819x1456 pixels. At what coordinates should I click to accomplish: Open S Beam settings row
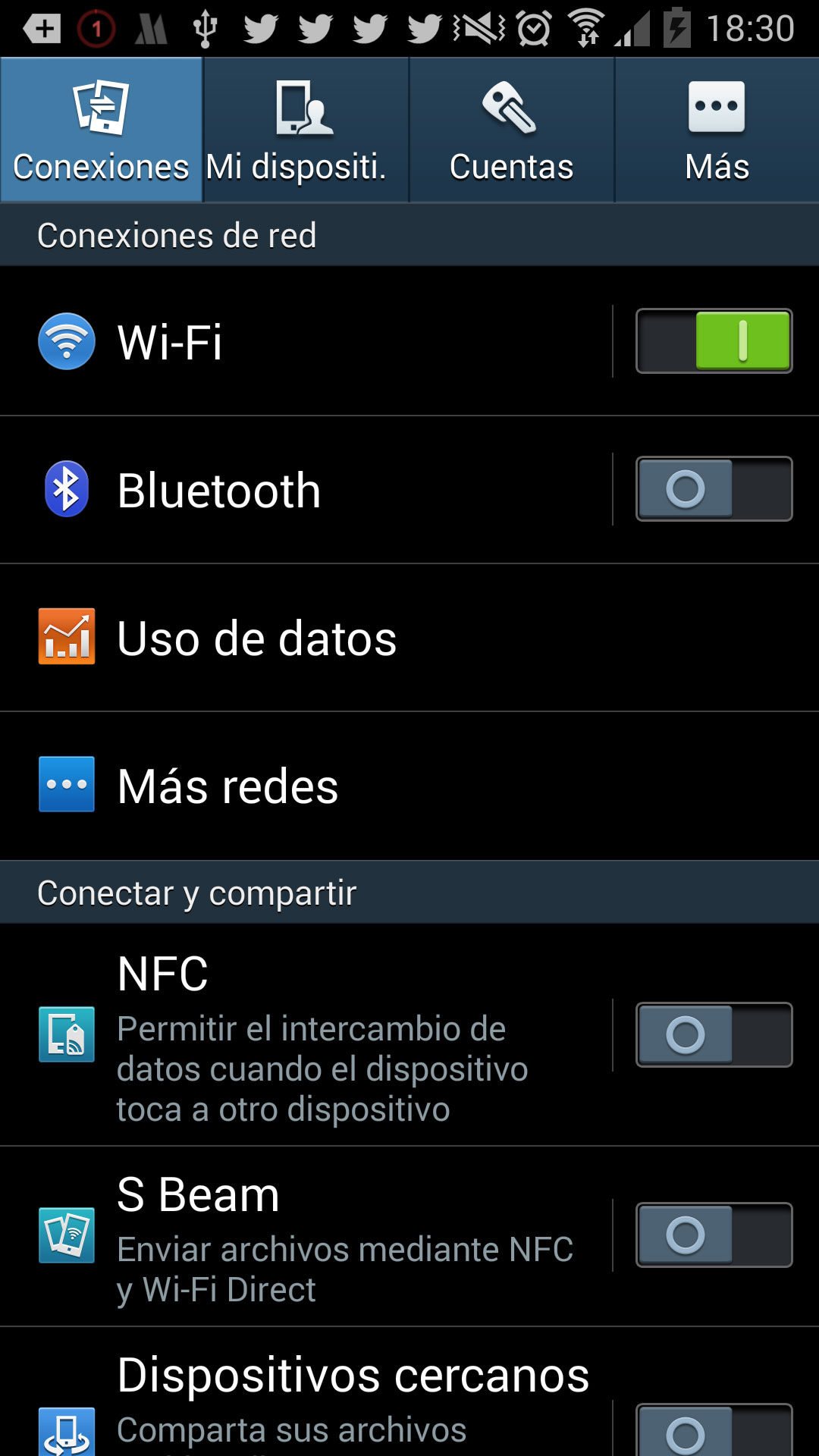pos(318,1236)
